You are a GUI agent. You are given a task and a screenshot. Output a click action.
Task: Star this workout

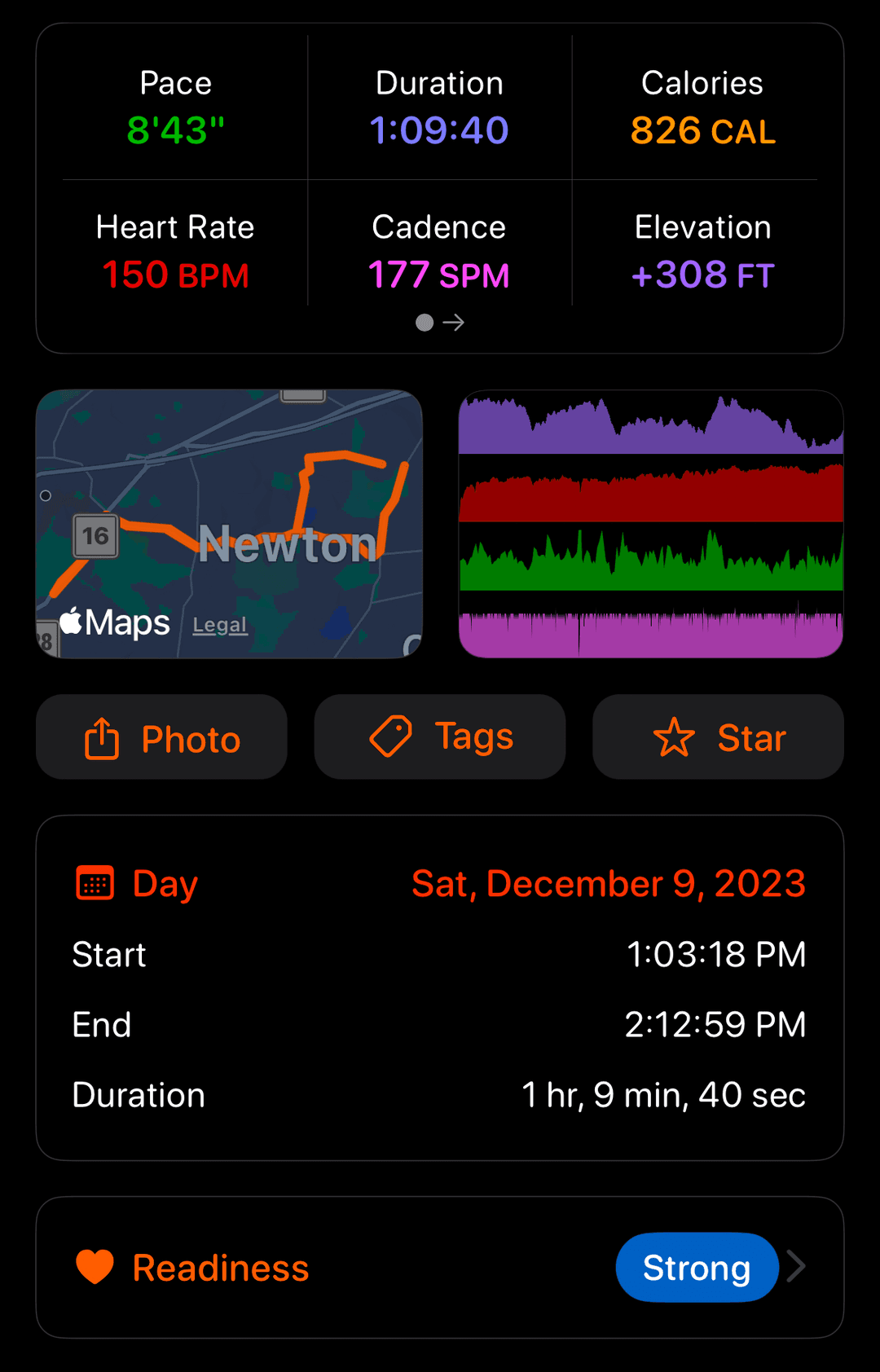pyautogui.click(x=718, y=737)
